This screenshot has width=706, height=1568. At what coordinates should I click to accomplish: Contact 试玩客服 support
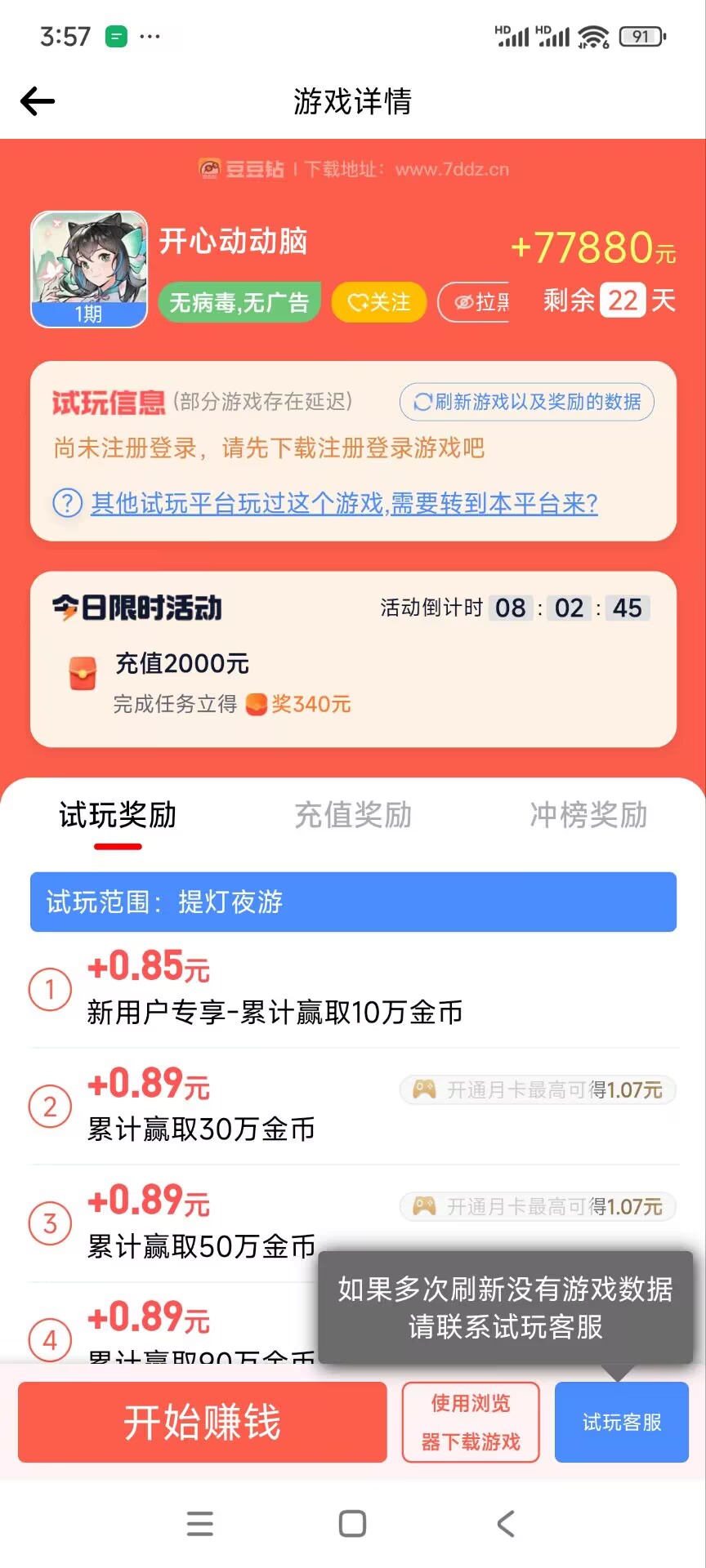pos(622,1422)
